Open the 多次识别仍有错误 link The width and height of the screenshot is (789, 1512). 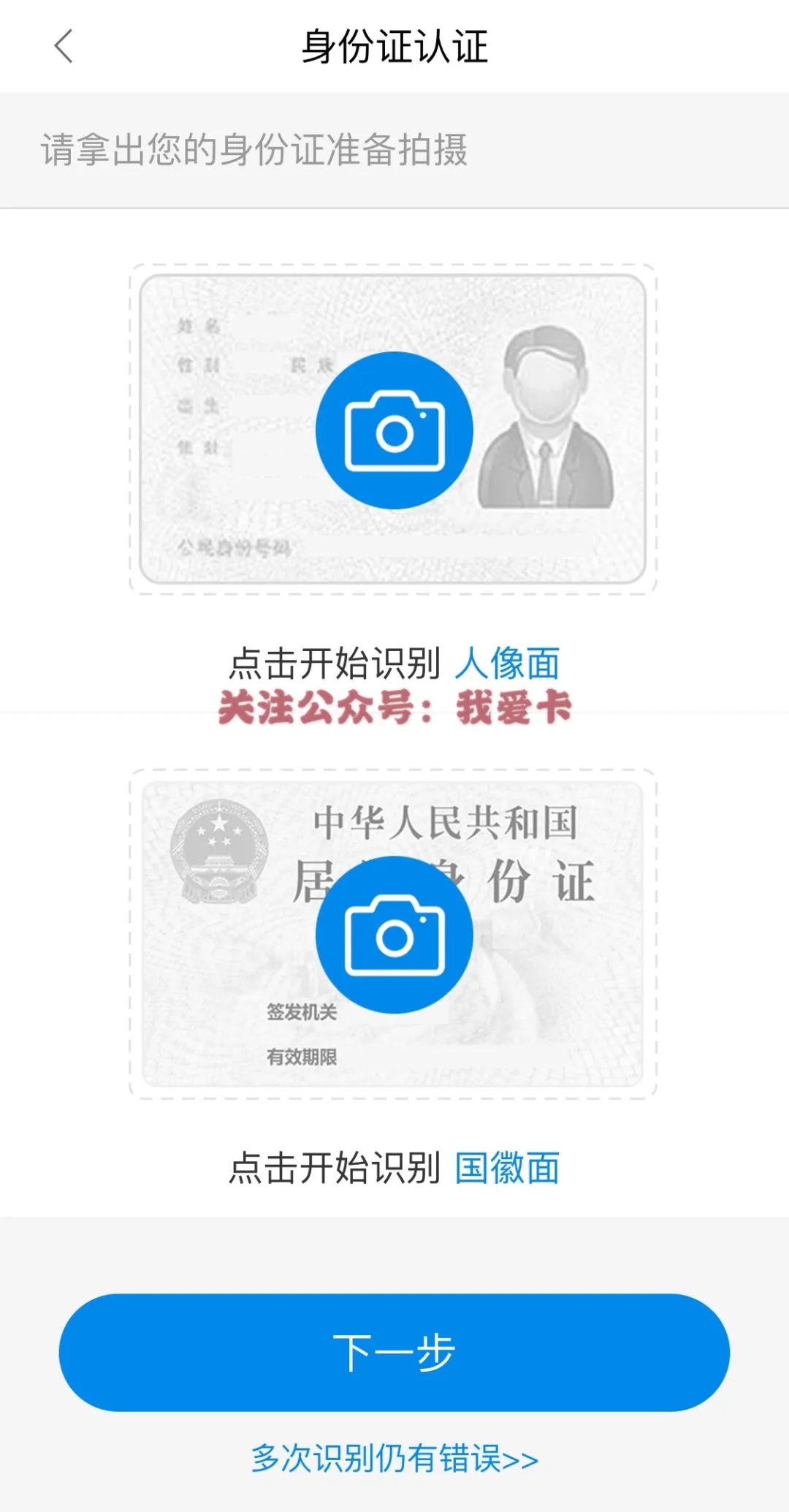coord(394,1459)
